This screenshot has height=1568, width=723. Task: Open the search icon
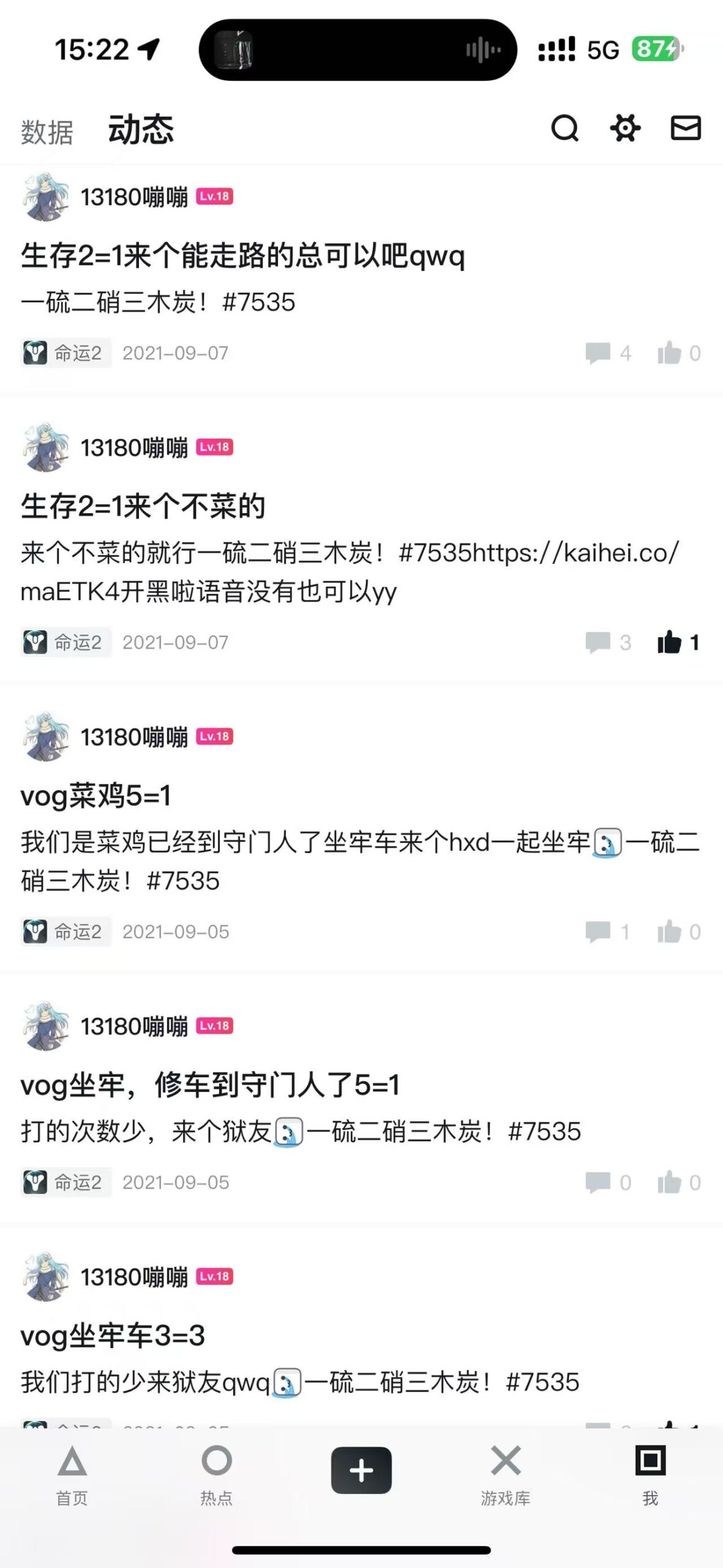click(x=564, y=129)
